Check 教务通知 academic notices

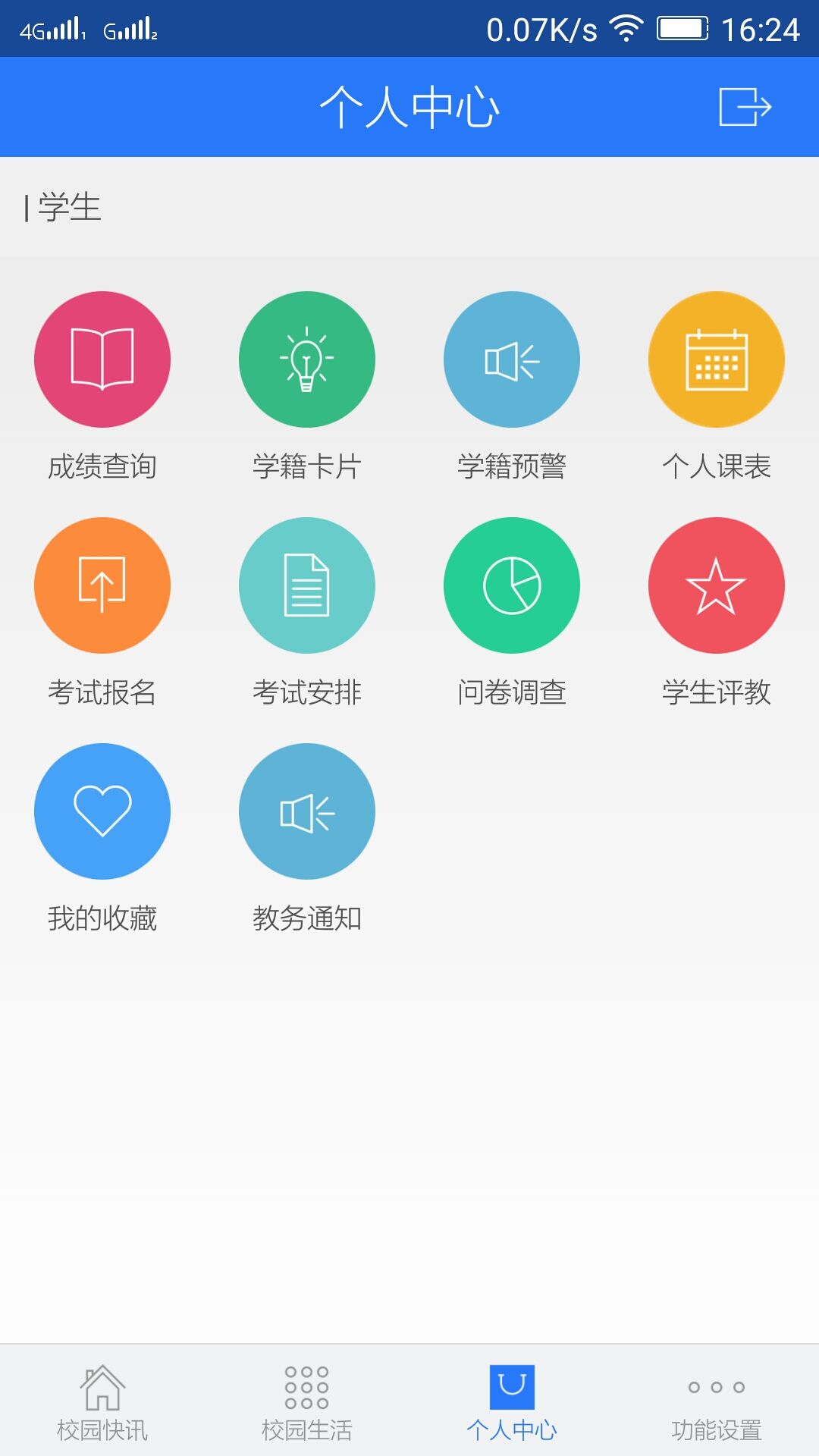coord(307,810)
